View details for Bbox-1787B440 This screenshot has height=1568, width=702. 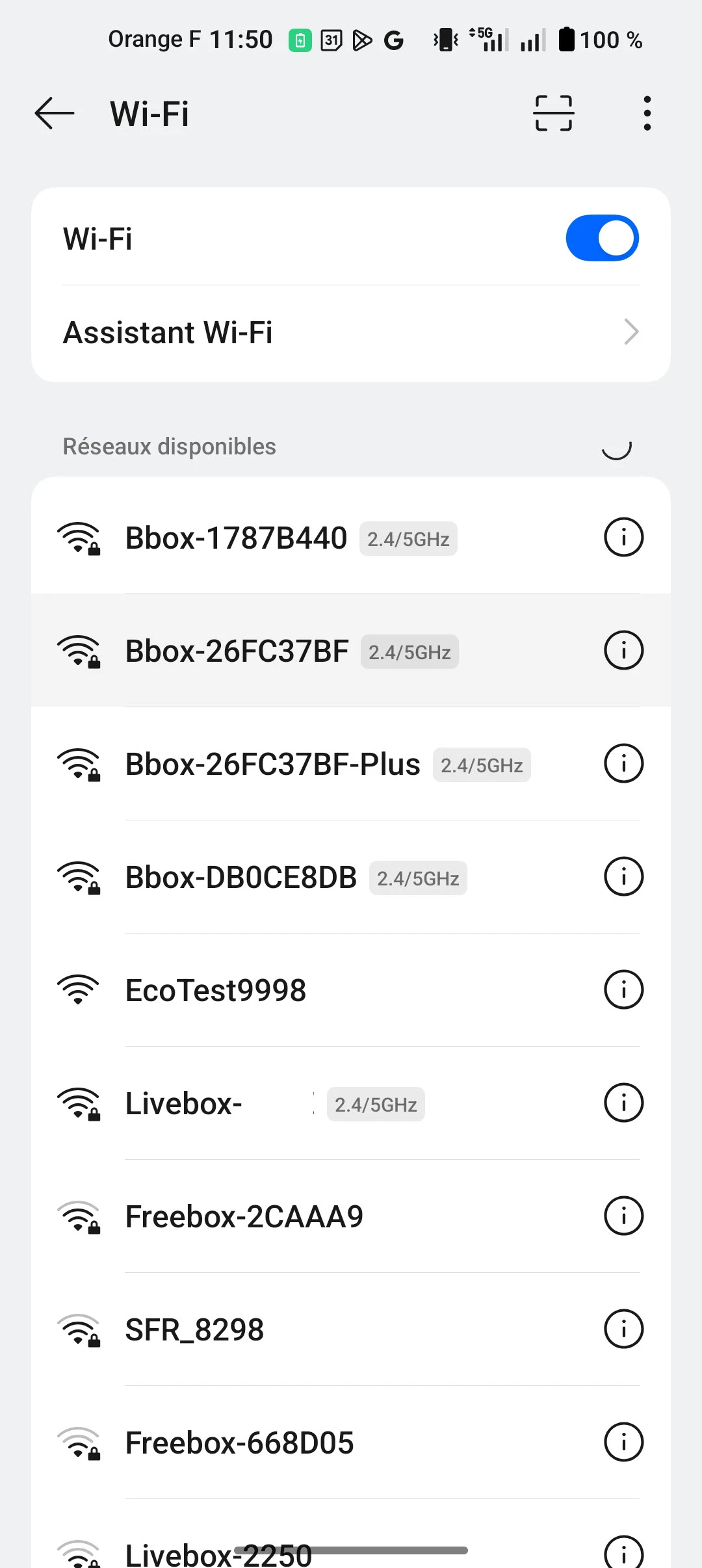click(x=623, y=538)
